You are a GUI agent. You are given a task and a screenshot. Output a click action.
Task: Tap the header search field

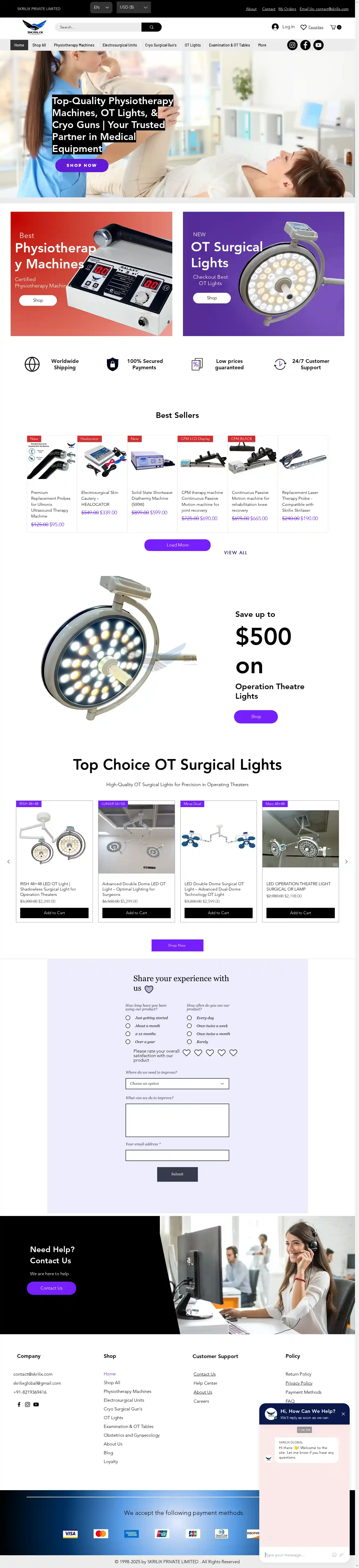(x=98, y=27)
